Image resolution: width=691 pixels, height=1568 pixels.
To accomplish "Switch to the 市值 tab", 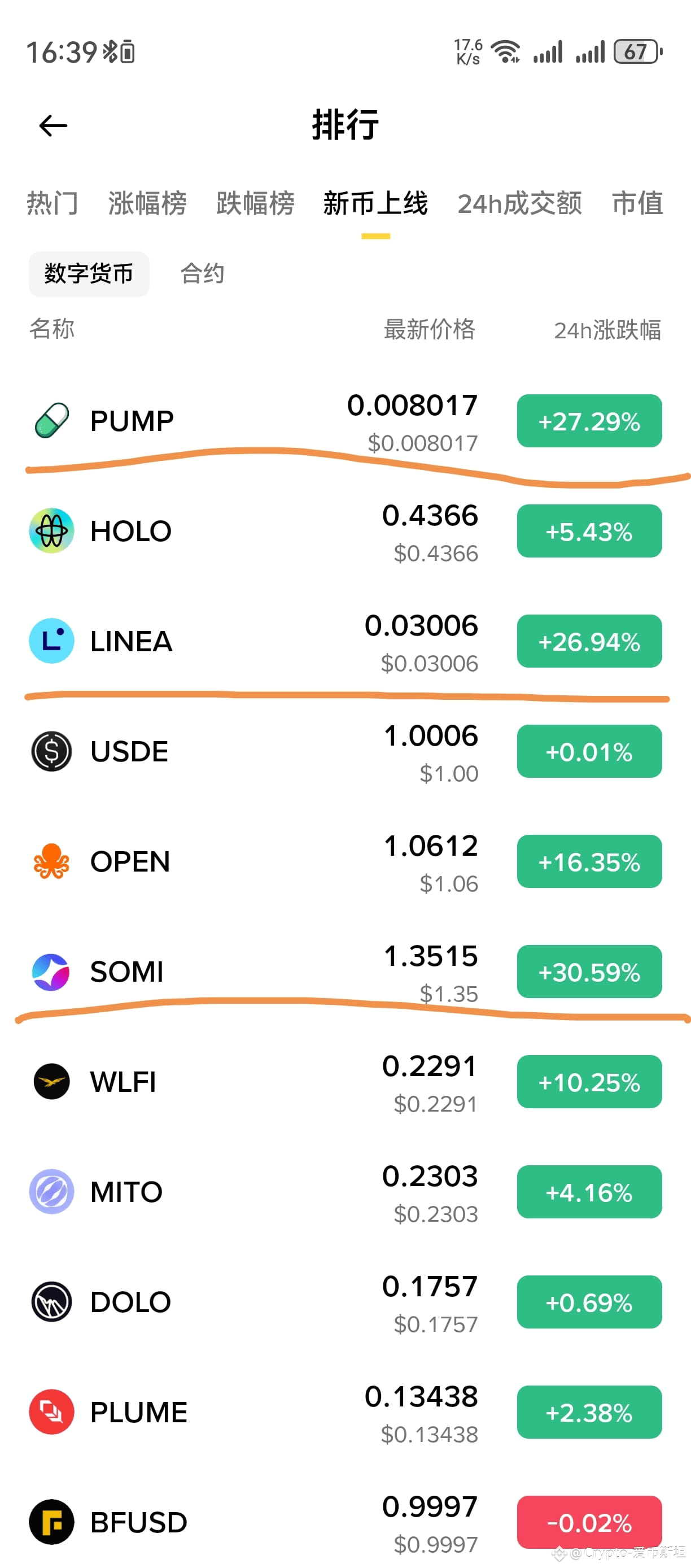I will click(x=637, y=203).
